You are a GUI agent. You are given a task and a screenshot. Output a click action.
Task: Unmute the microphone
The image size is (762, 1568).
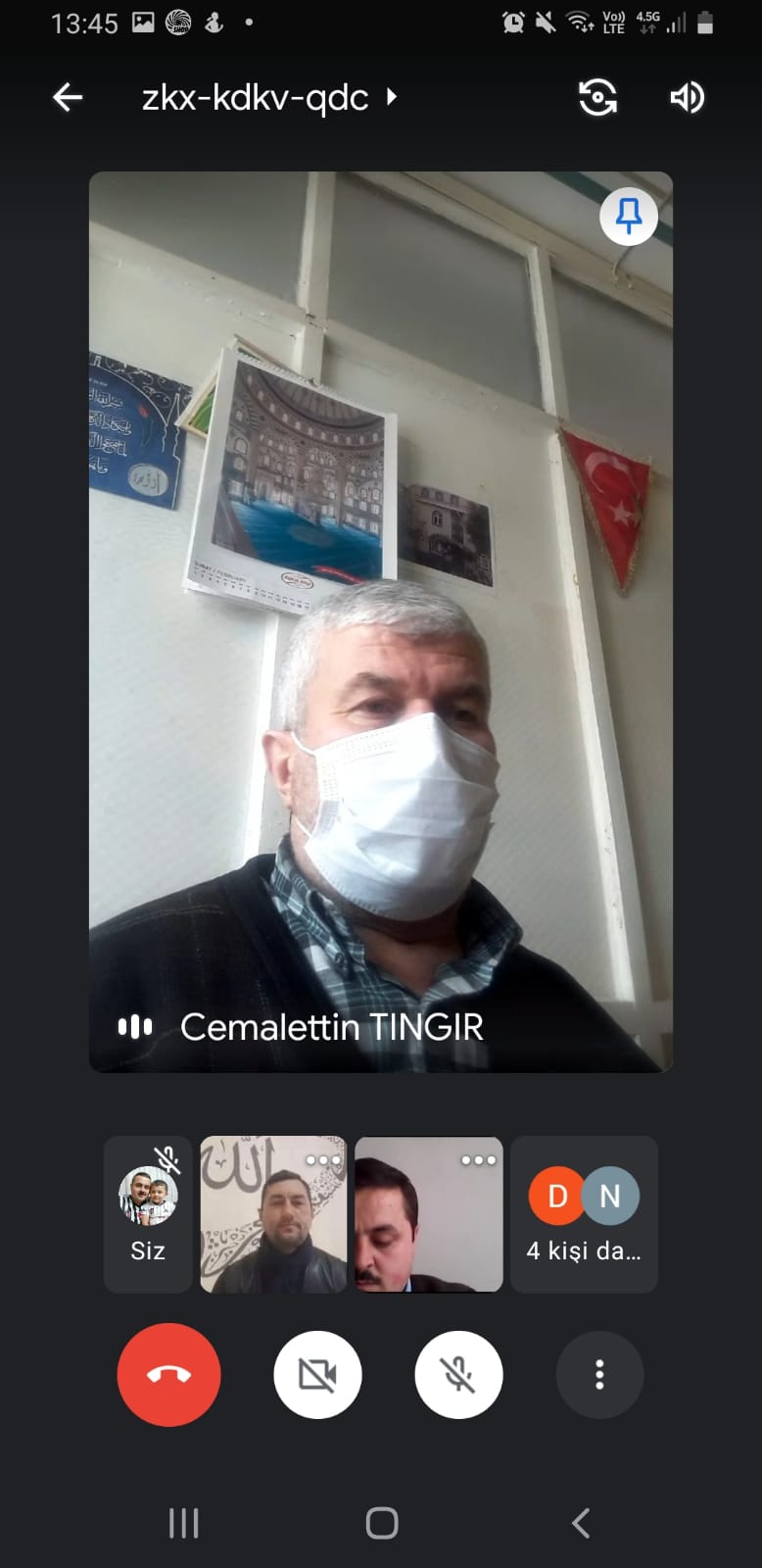pyautogui.click(x=458, y=1375)
